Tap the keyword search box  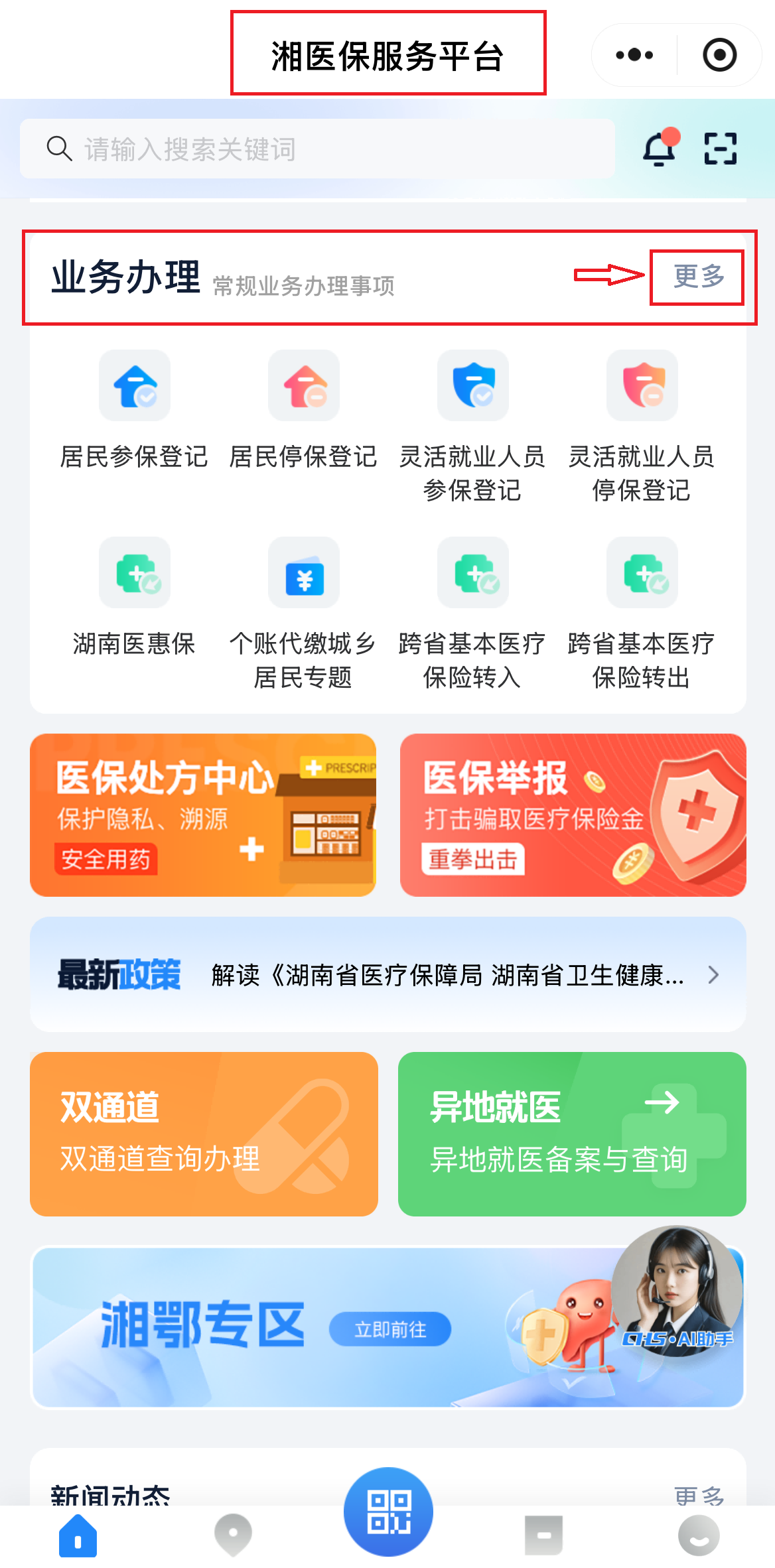coord(317,149)
